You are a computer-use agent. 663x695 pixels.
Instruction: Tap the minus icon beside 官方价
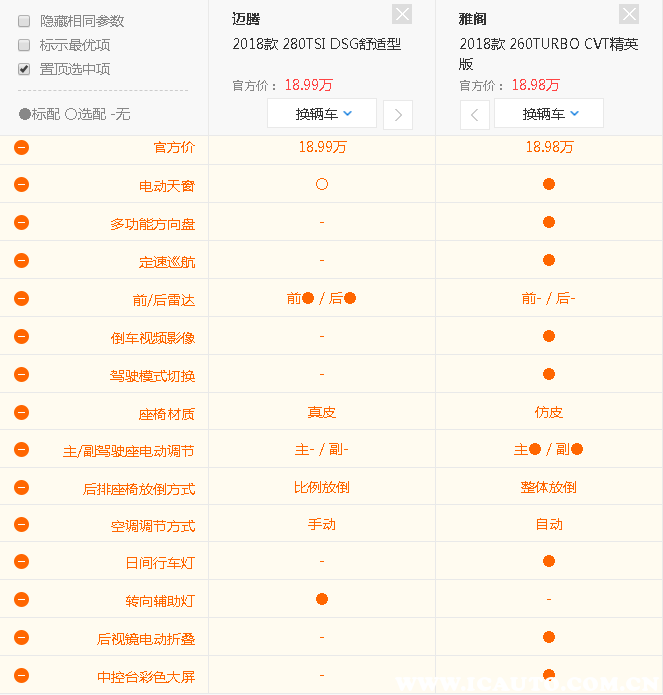pos(21,147)
